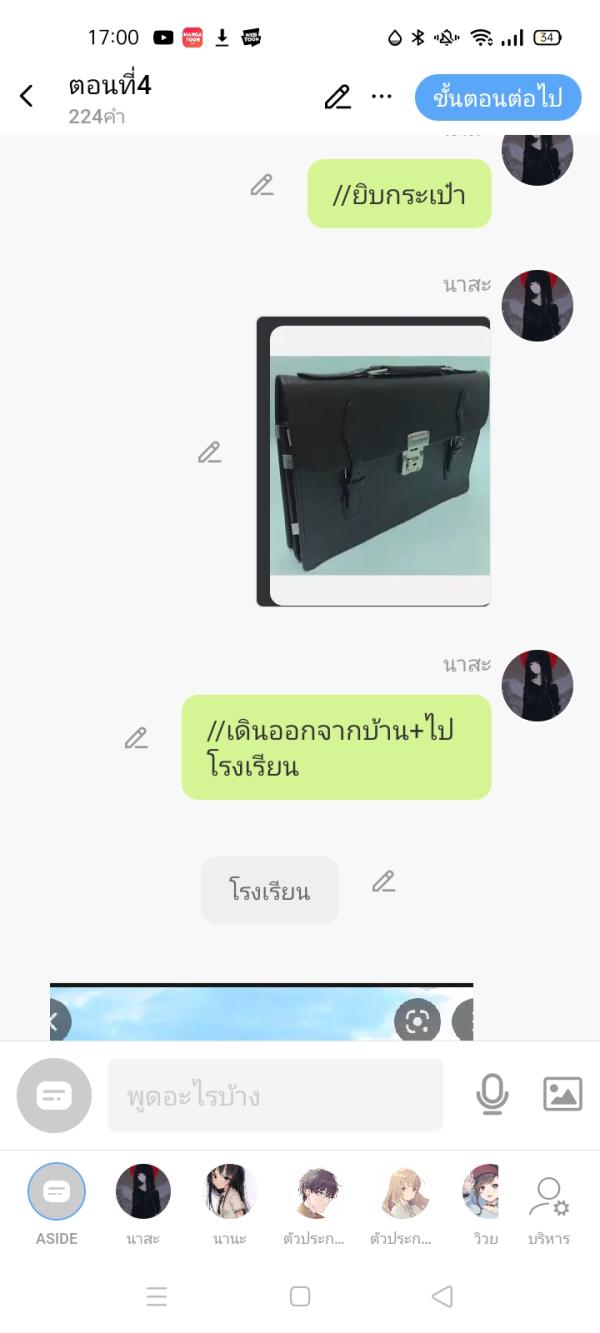600x1333 pixels.
Task: Edit the โรงเรียน aside note
Action: [383, 881]
